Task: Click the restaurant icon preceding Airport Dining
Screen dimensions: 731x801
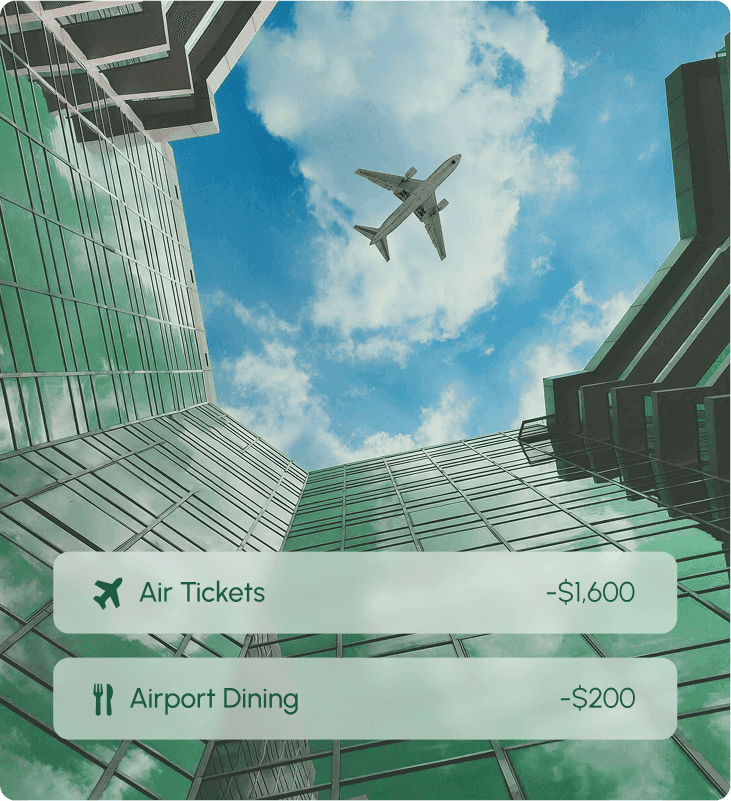Action: pos(103,700)
